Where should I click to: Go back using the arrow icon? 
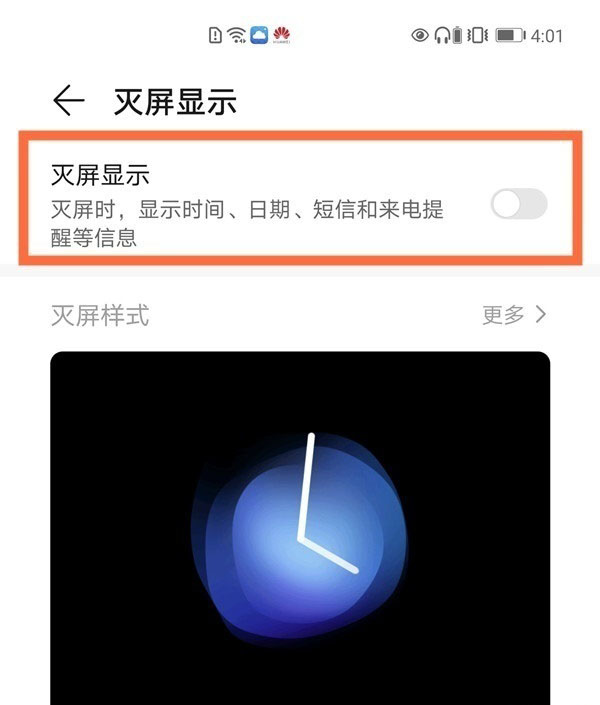pos(69,101)
